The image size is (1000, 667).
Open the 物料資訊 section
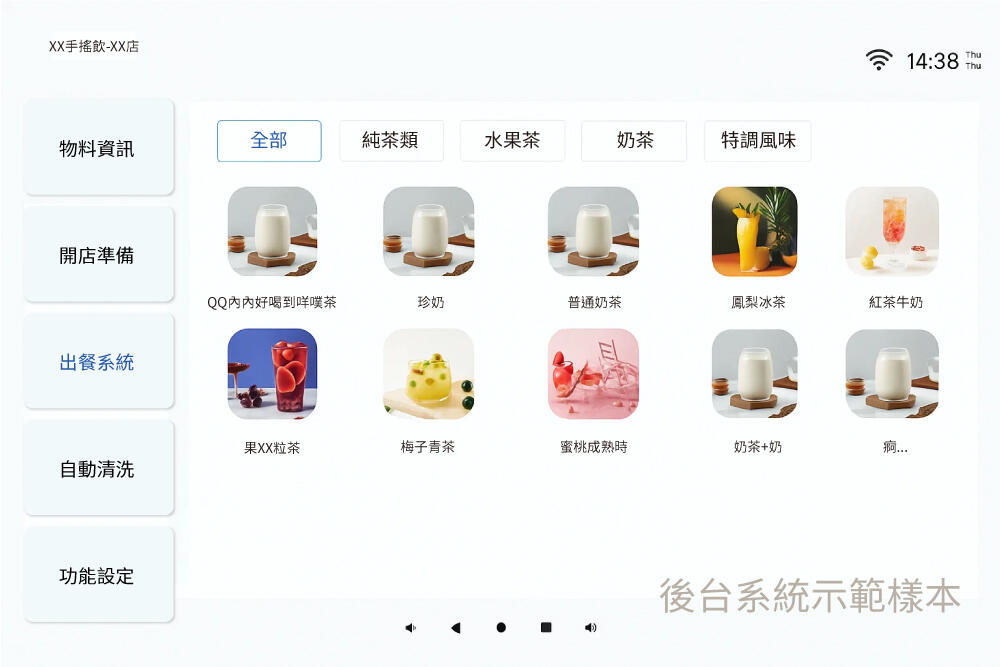coord(97,149)
